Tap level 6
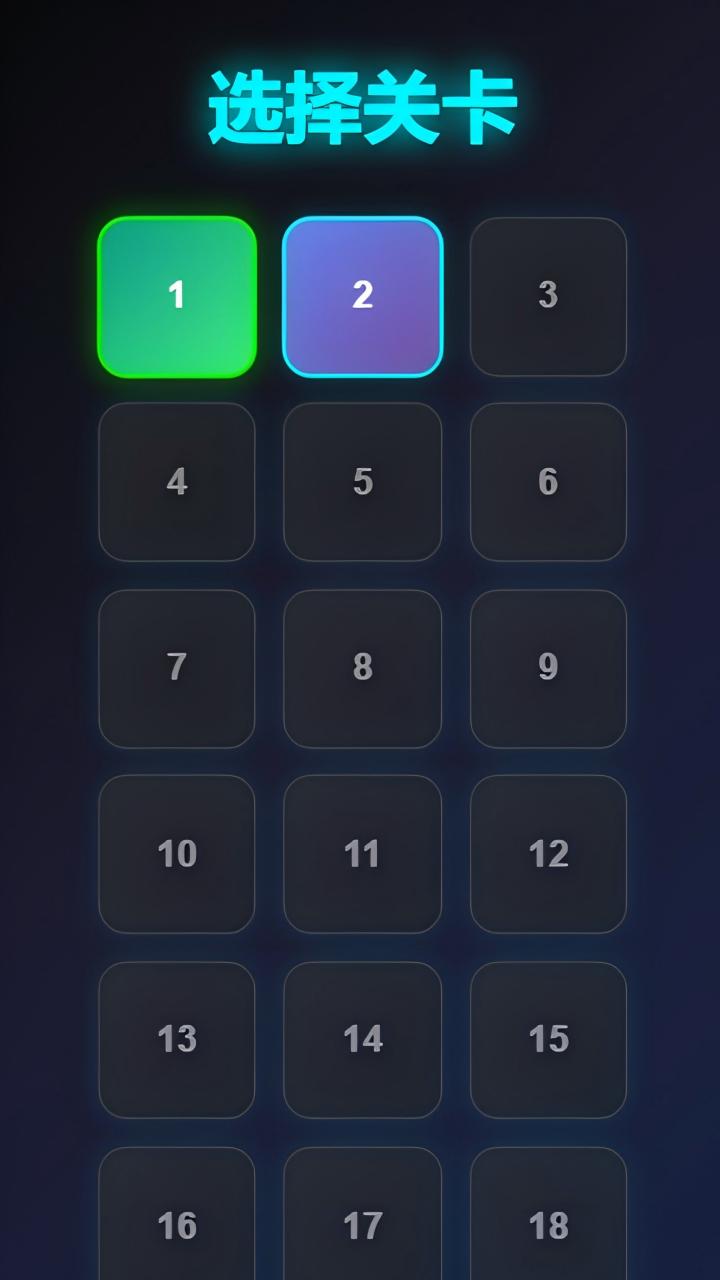The height and width of the screenshot is (1280, 720). [548, 482]
